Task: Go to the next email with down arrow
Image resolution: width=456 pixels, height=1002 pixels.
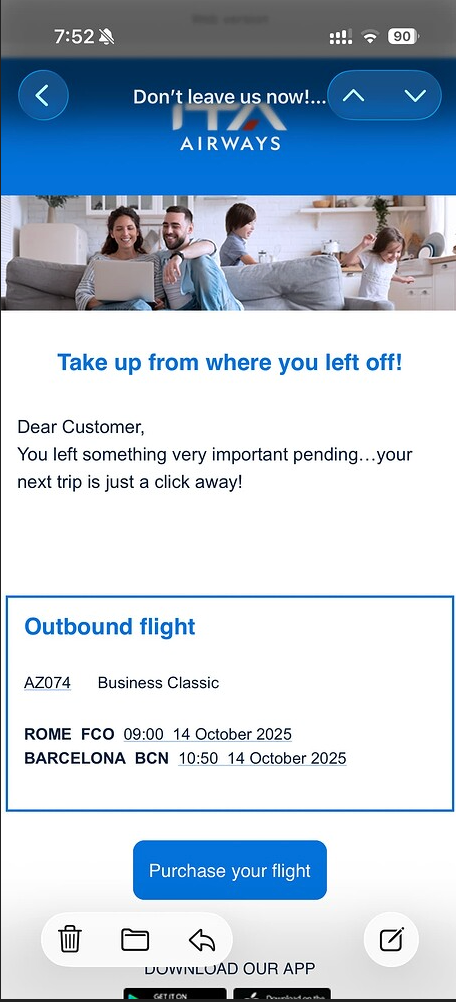Action: [415, 95]
